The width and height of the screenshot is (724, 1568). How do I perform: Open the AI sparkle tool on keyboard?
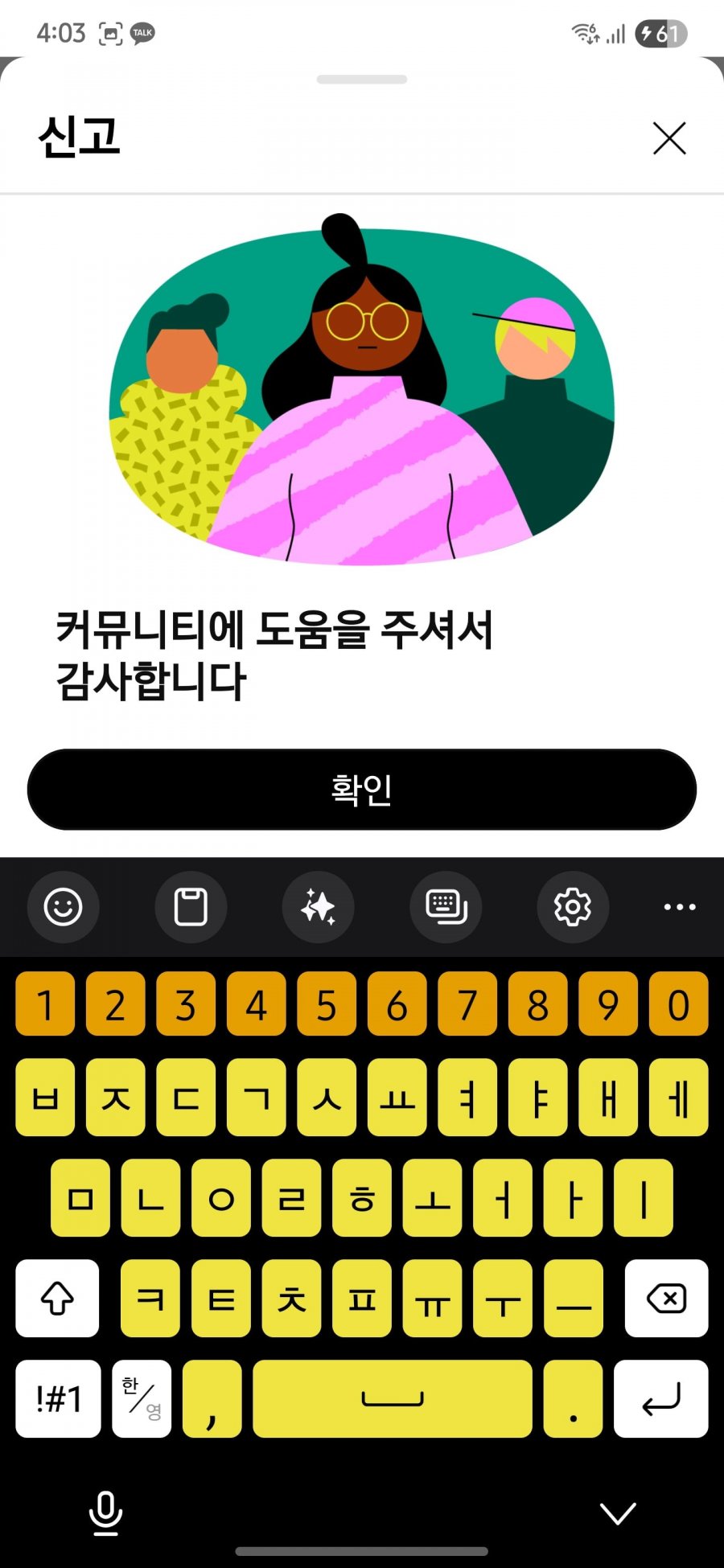(318, 907)
